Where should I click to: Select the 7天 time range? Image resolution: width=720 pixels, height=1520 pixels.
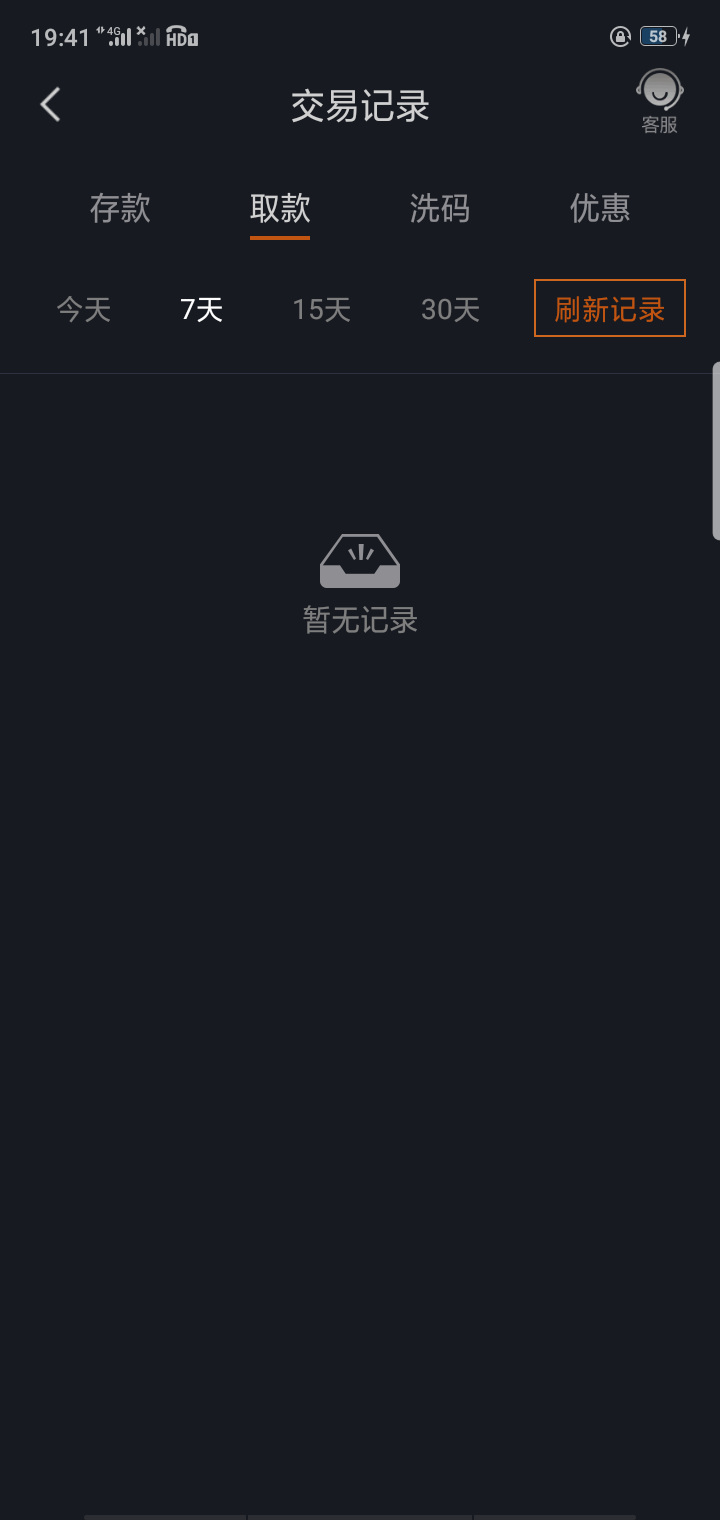click(x=202, y=309)
